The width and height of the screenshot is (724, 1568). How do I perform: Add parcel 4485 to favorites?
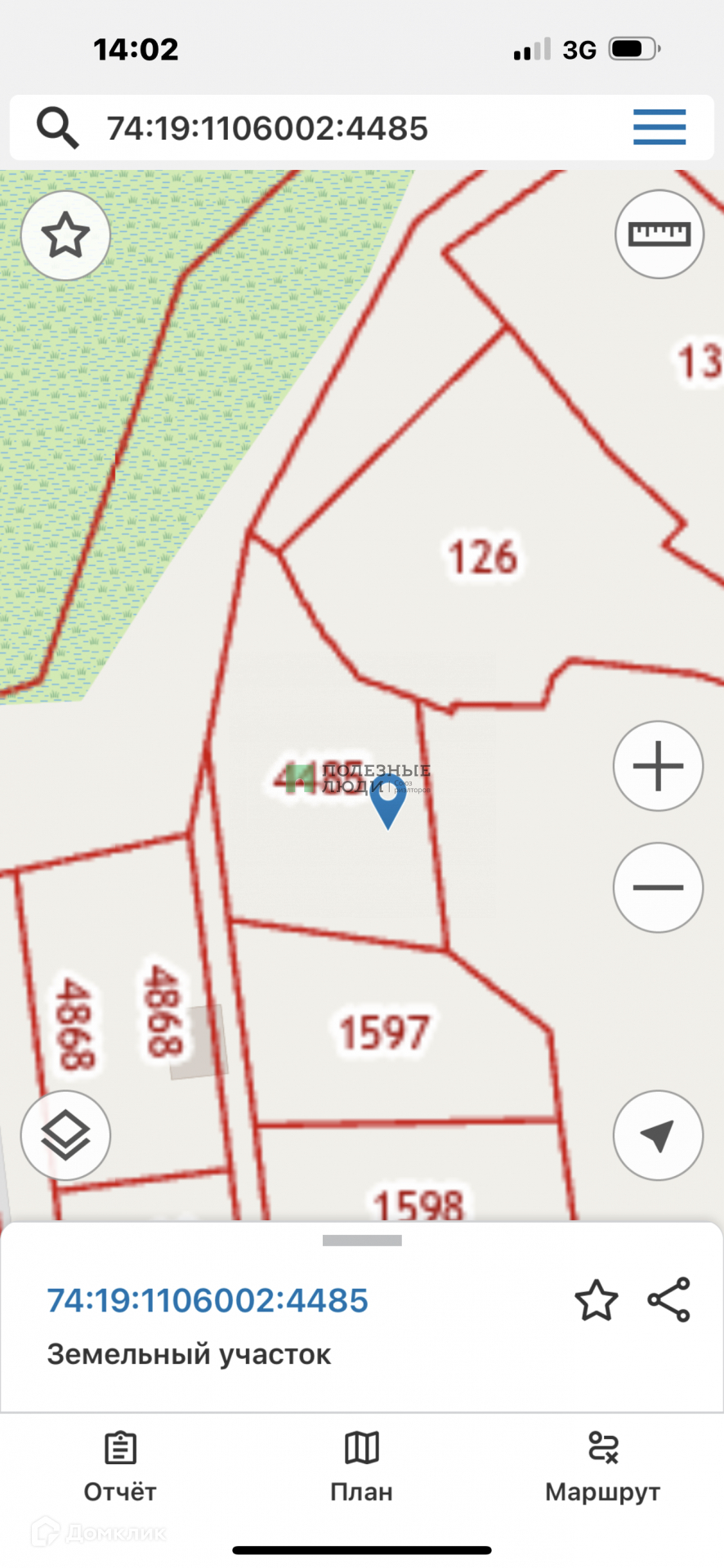pos(596,1300)
